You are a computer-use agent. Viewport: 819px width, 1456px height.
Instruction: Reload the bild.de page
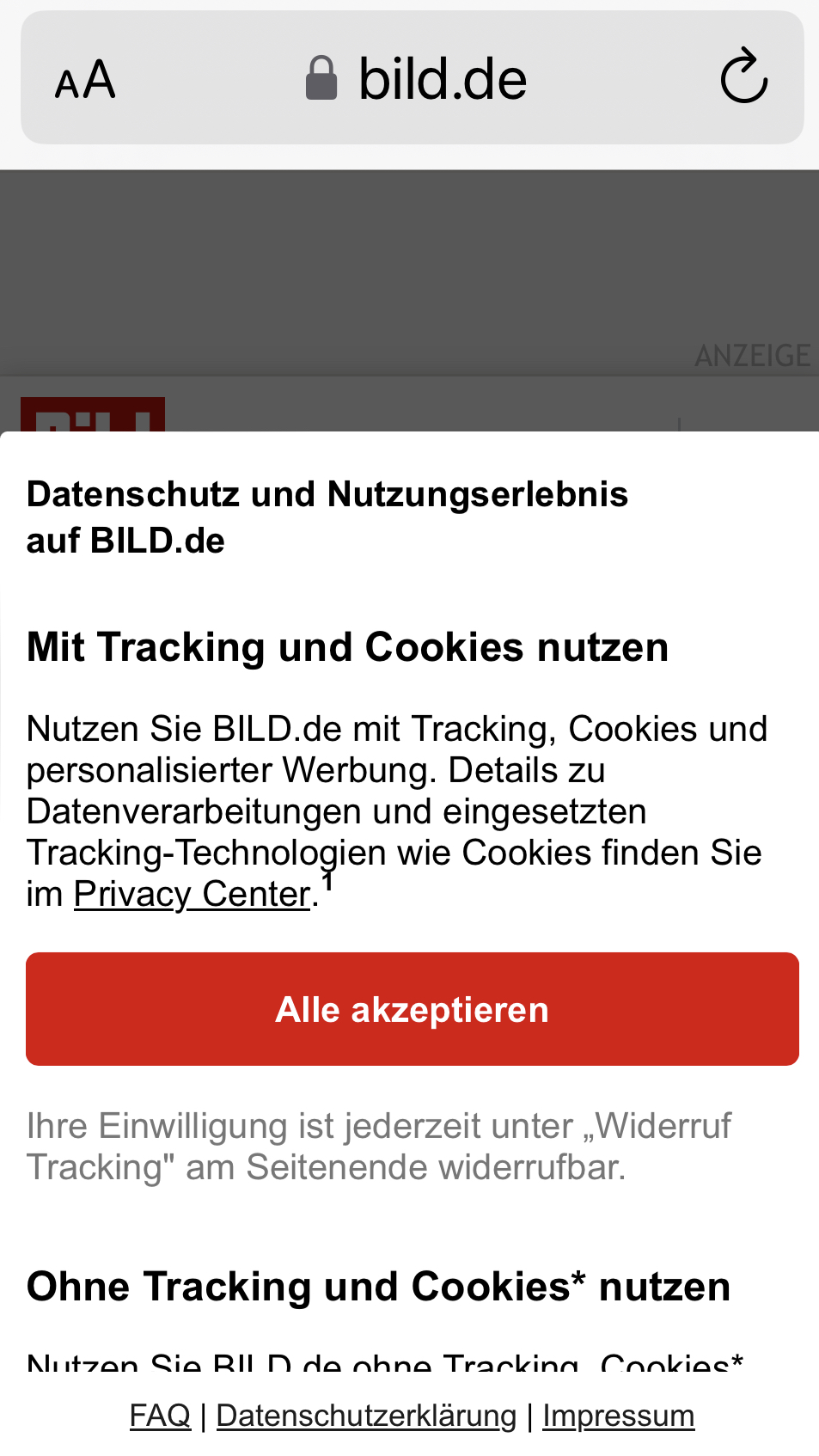(x=743, y=77)
